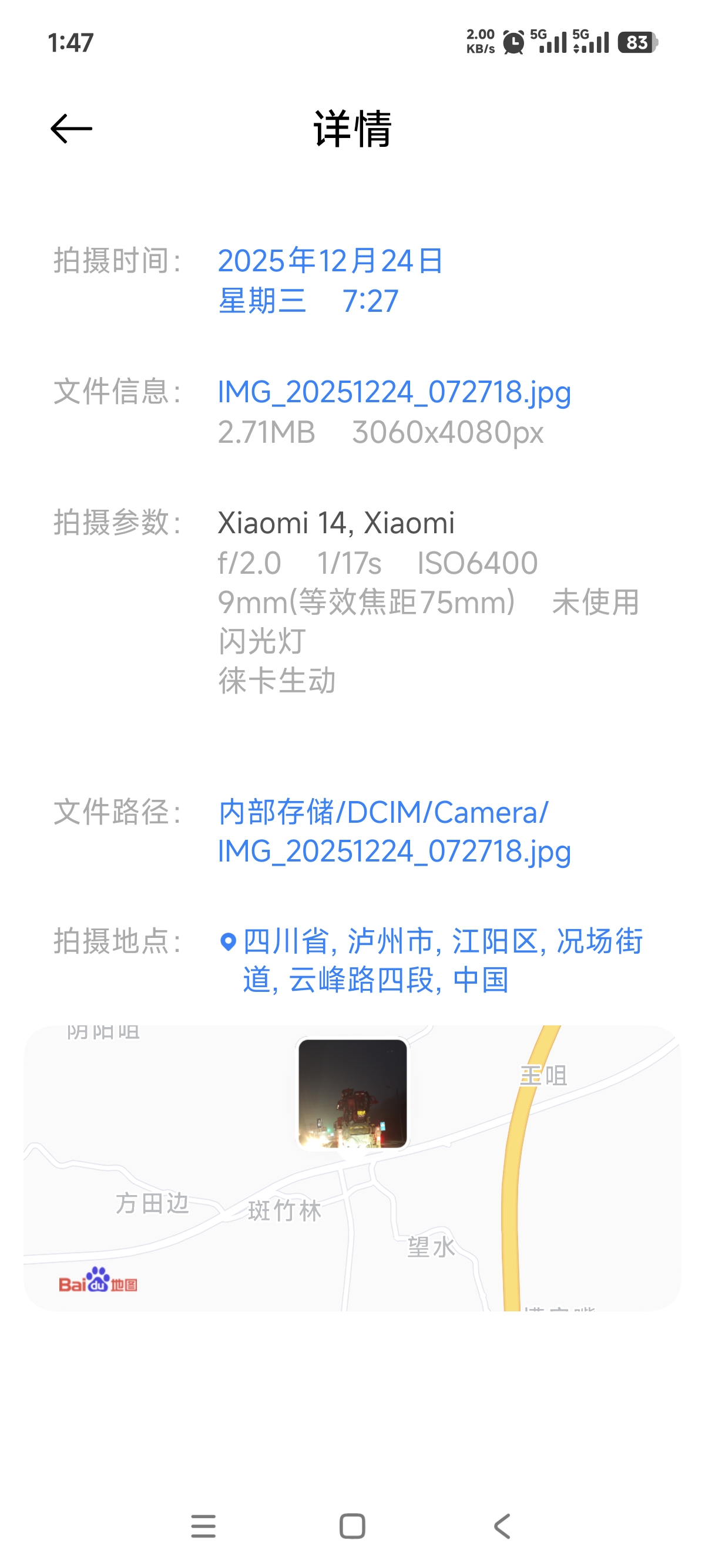
Task: Go to the home screen
Action: (x=352, y=1526)
